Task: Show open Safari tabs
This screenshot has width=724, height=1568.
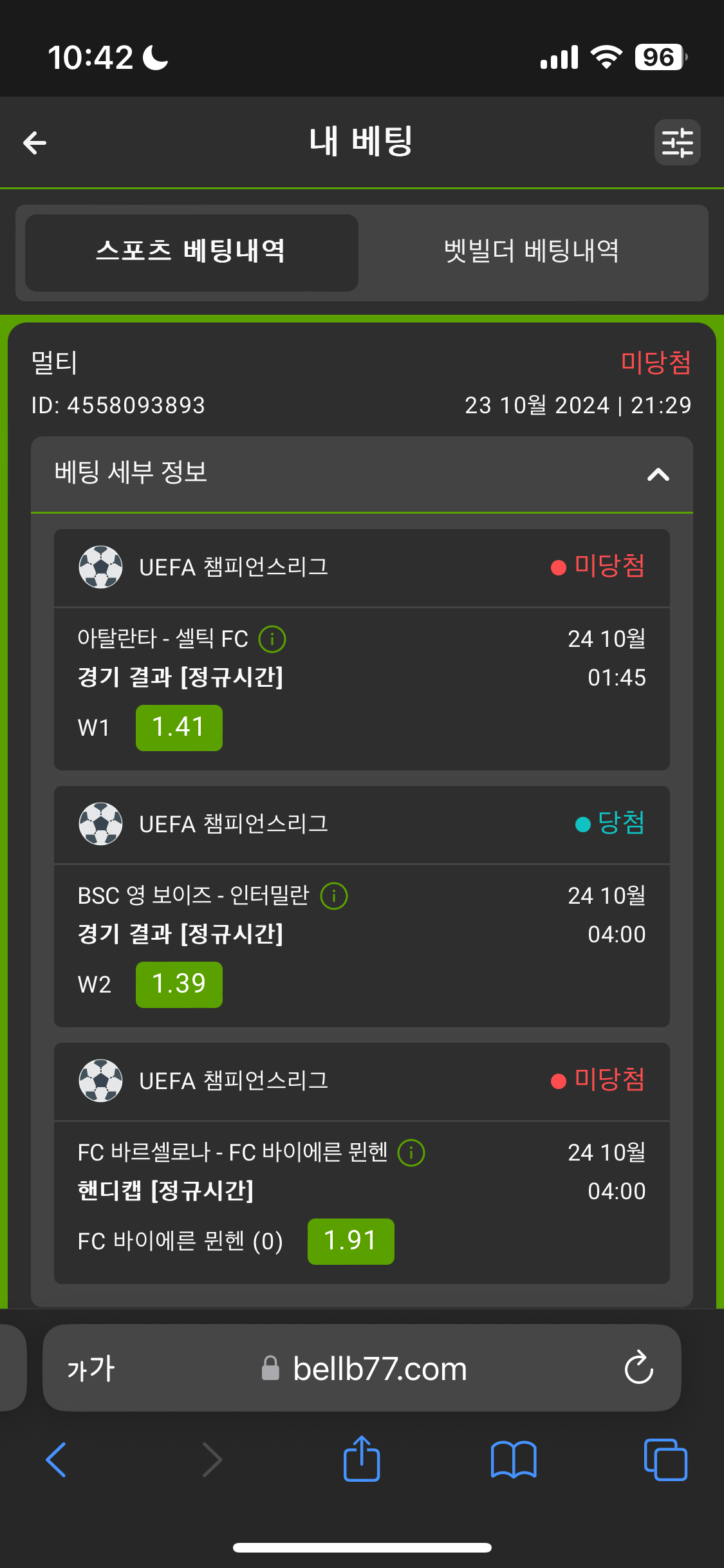Action: (665, 1459)
